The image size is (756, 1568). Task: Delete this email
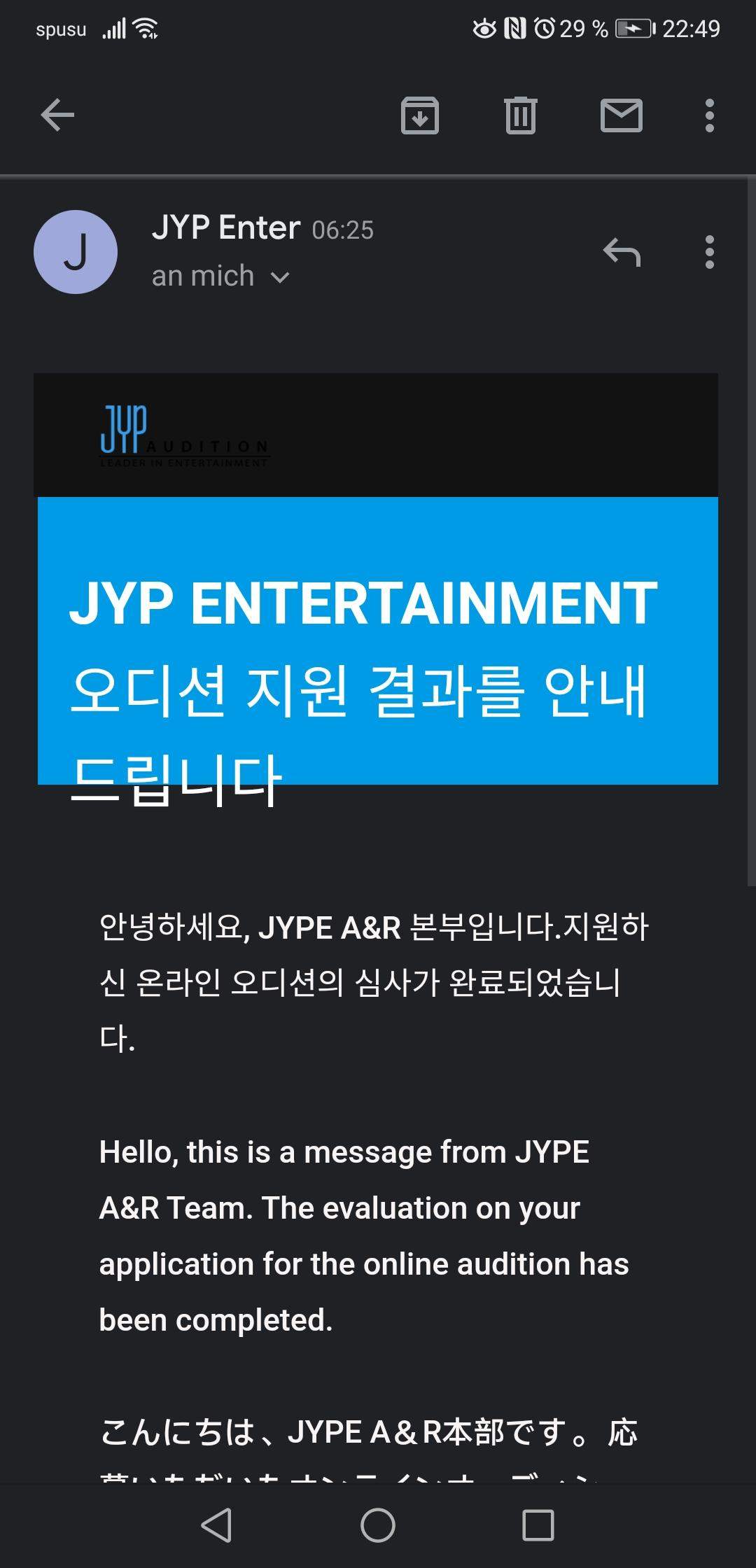(520, 115)
